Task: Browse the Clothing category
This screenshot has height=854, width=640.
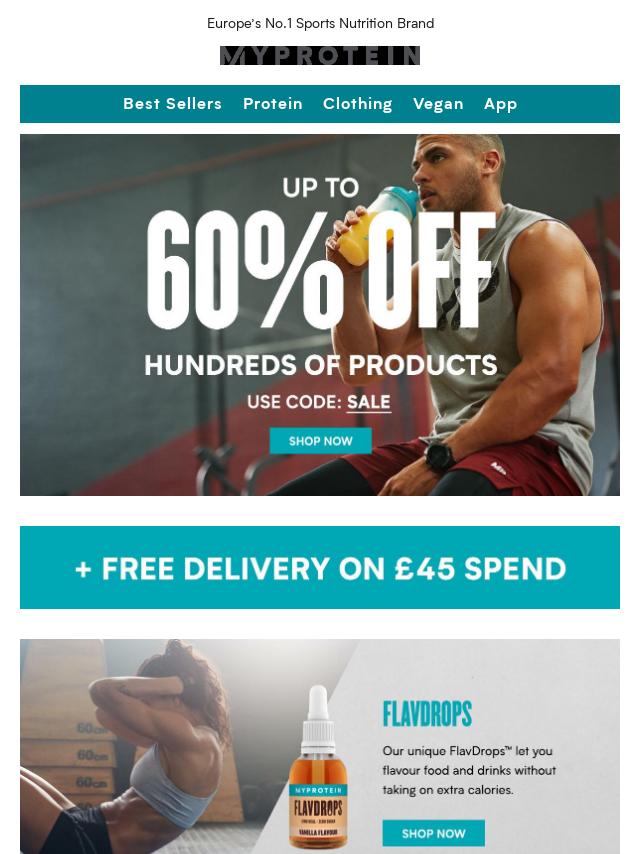Action: click(x=357, y=104)
